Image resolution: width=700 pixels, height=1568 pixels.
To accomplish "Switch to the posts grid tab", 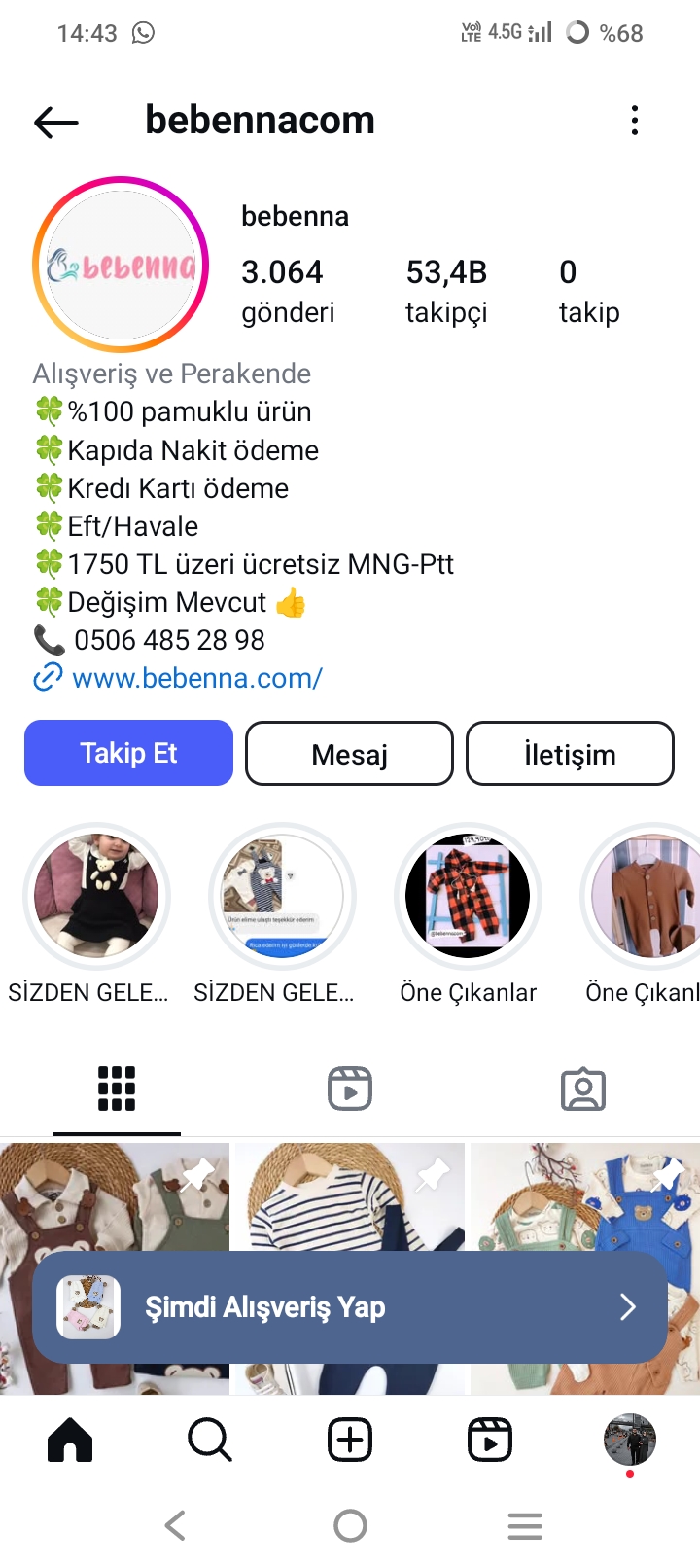I will click(117, 1088).
